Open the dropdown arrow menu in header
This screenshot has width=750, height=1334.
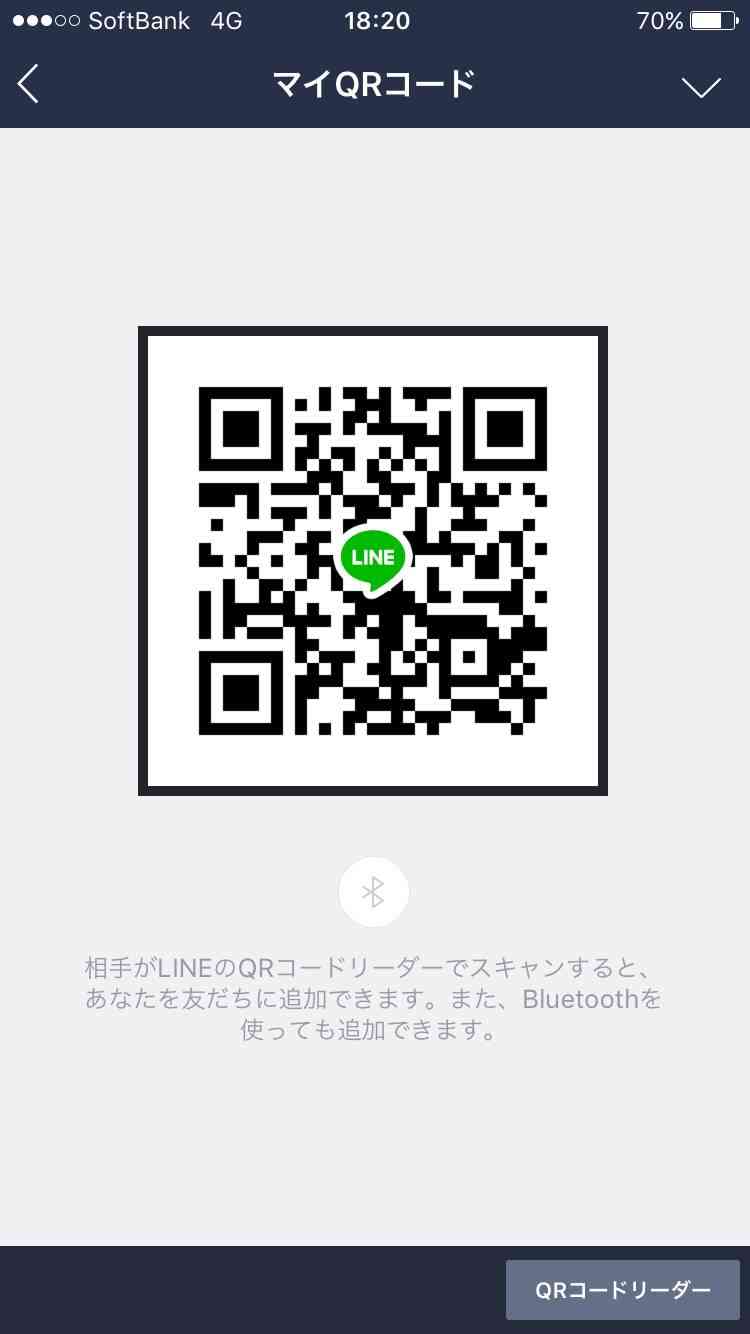(701, 87)
